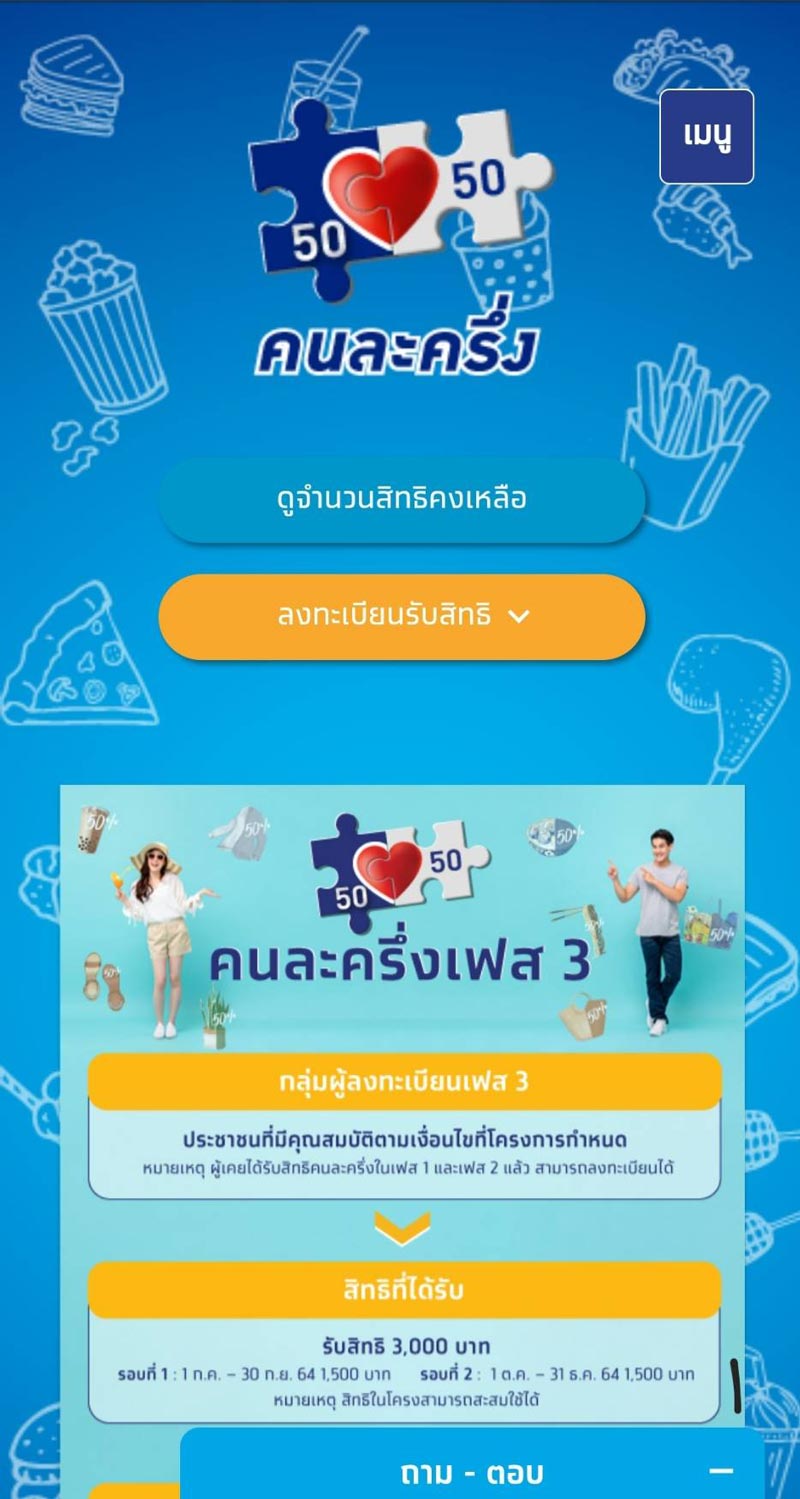800x1499 pixels.
Task: Expand ลงทะเบียนรับสิทธิ dropdown
Action: (x=401, y=616)
